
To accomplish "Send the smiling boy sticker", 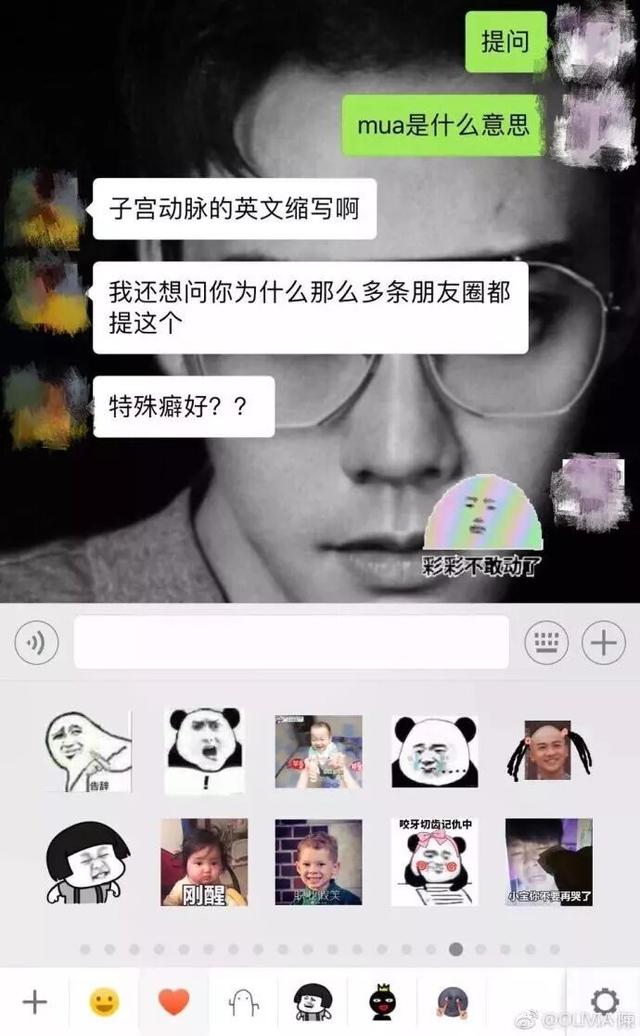I will click(319, 862).
